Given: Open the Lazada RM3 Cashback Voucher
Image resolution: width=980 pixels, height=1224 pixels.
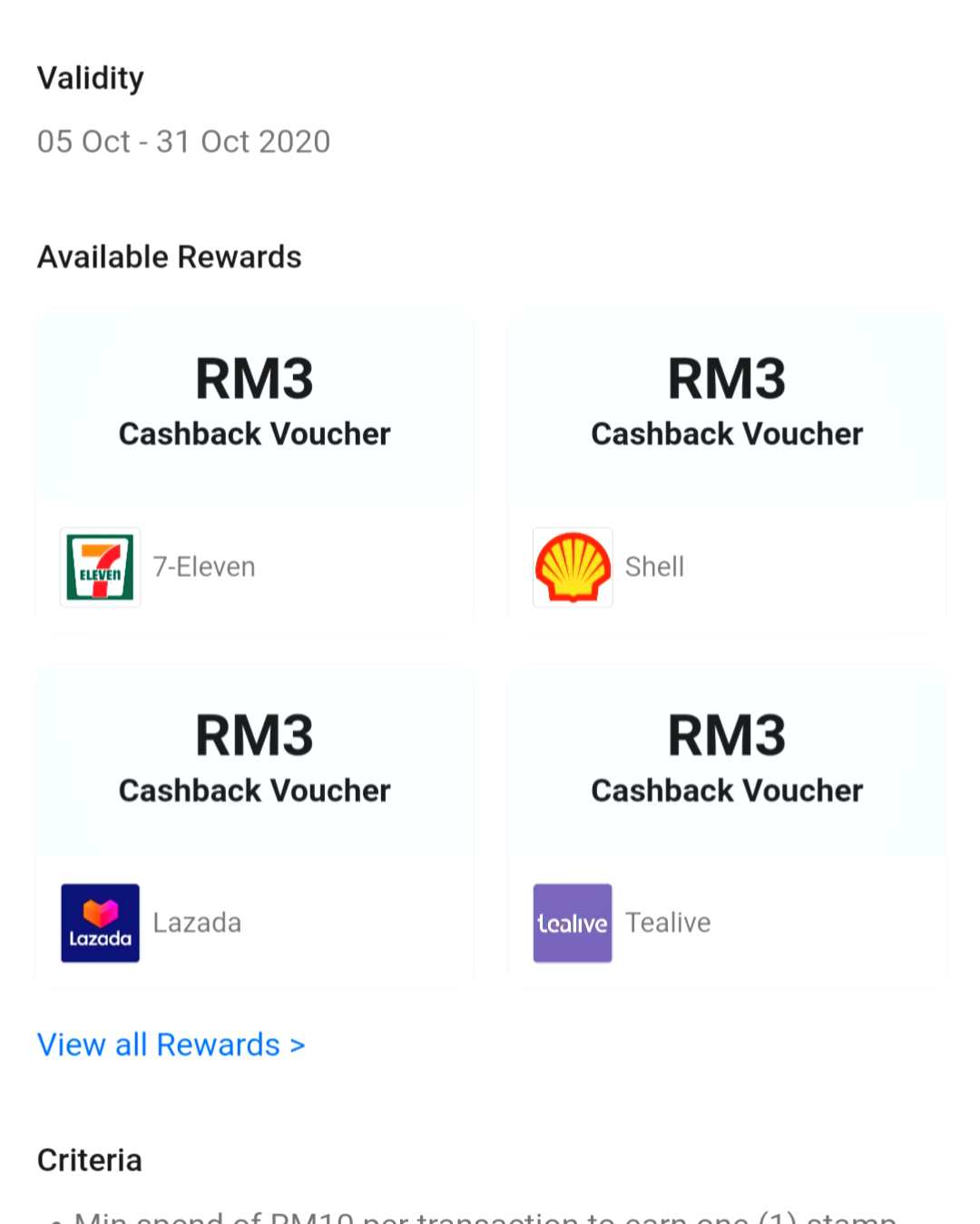Looking at the screenshot, I should (254, 760).
